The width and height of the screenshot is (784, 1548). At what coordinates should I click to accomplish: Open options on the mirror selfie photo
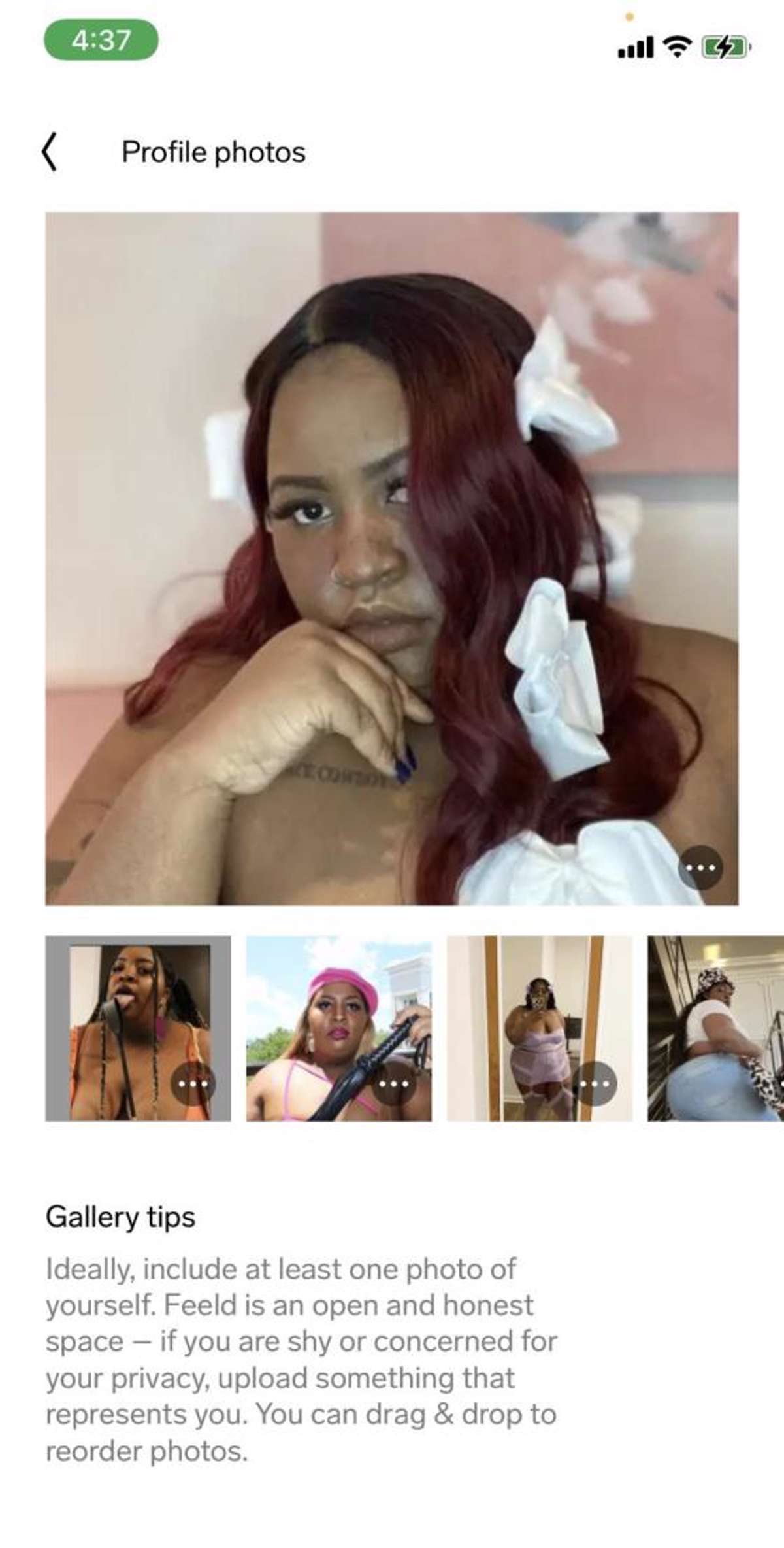click(595, 1083)
